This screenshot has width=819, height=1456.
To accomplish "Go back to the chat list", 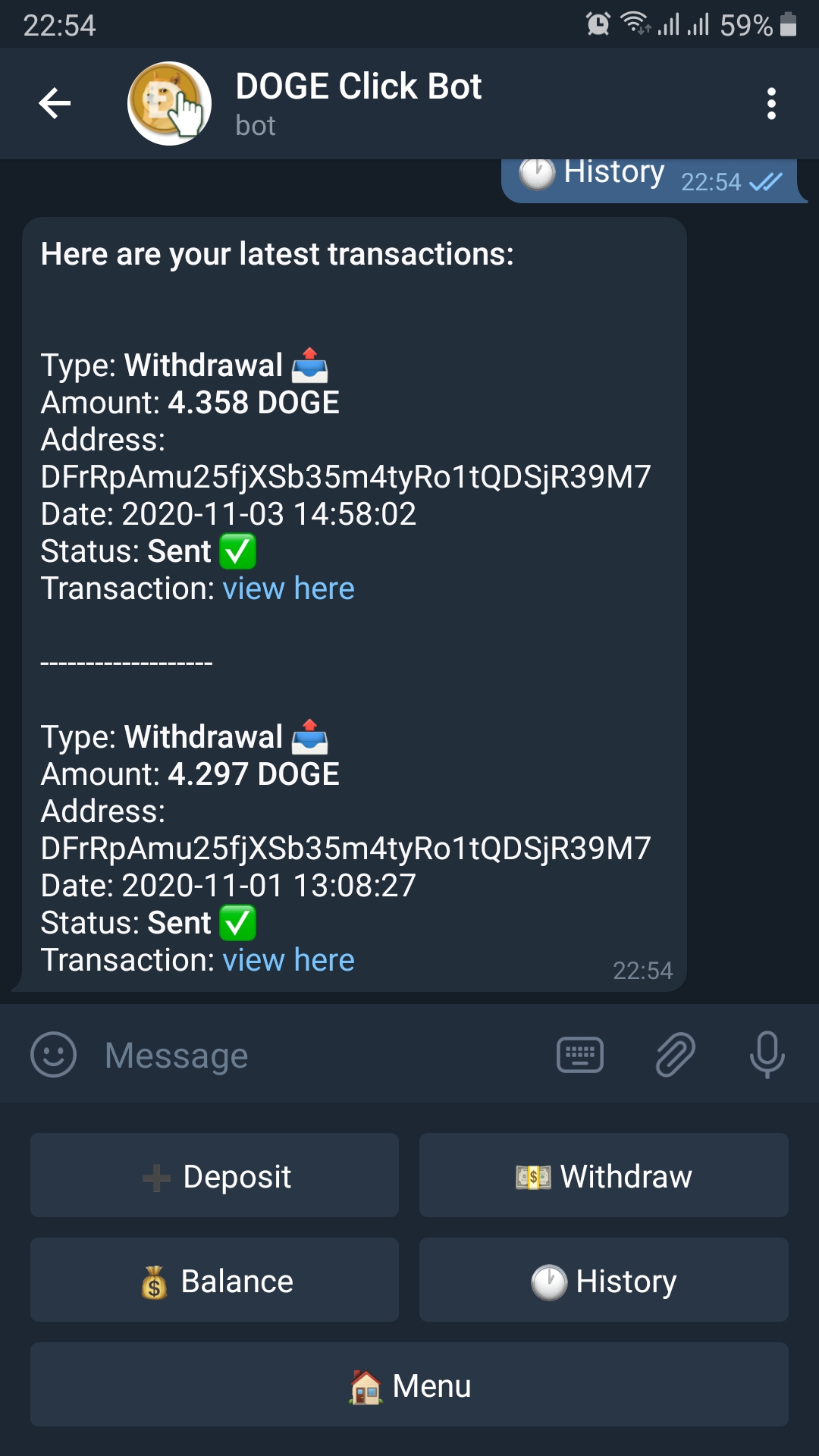I will point(55,103).
